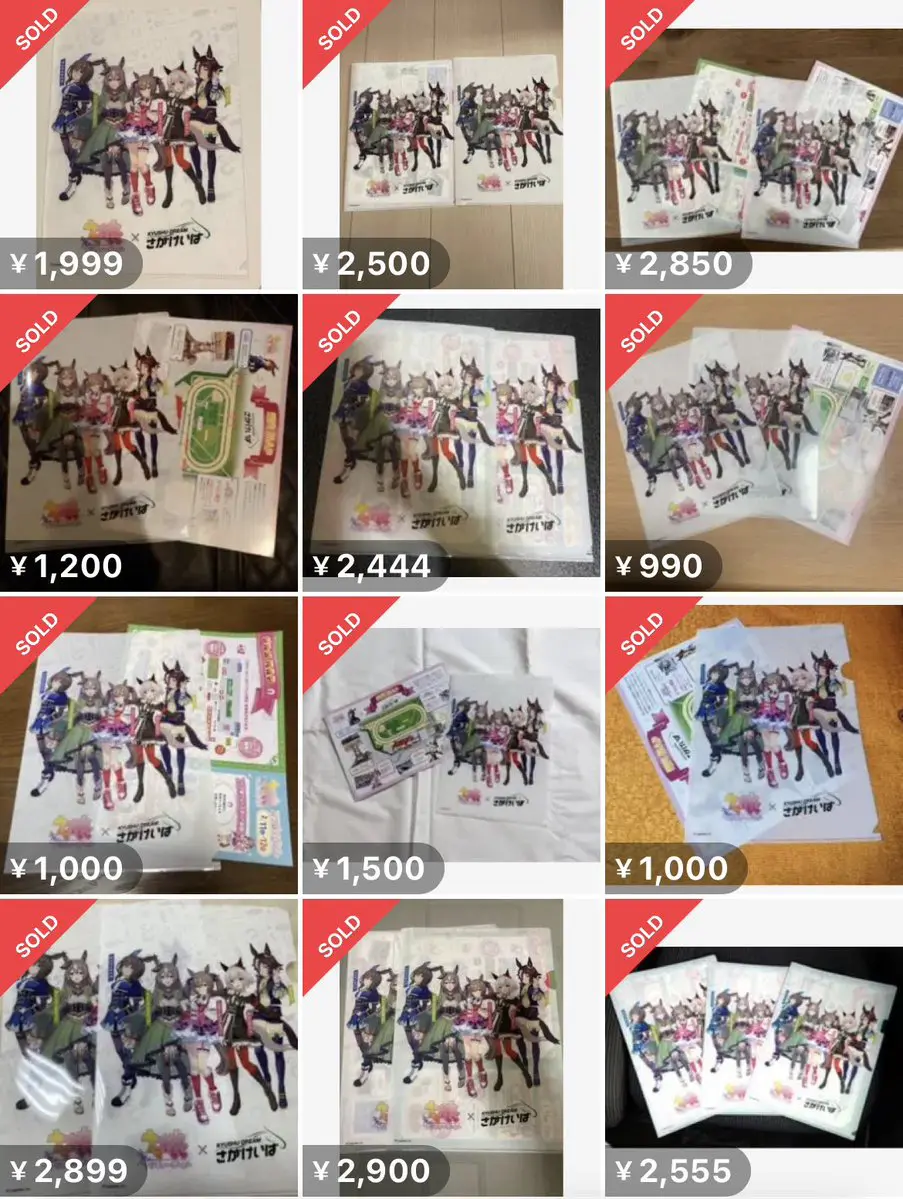This screenshot has width=903, height=1199.
Task: Open the sold listing priced ¥2,555
Action: click(753, 1045)
